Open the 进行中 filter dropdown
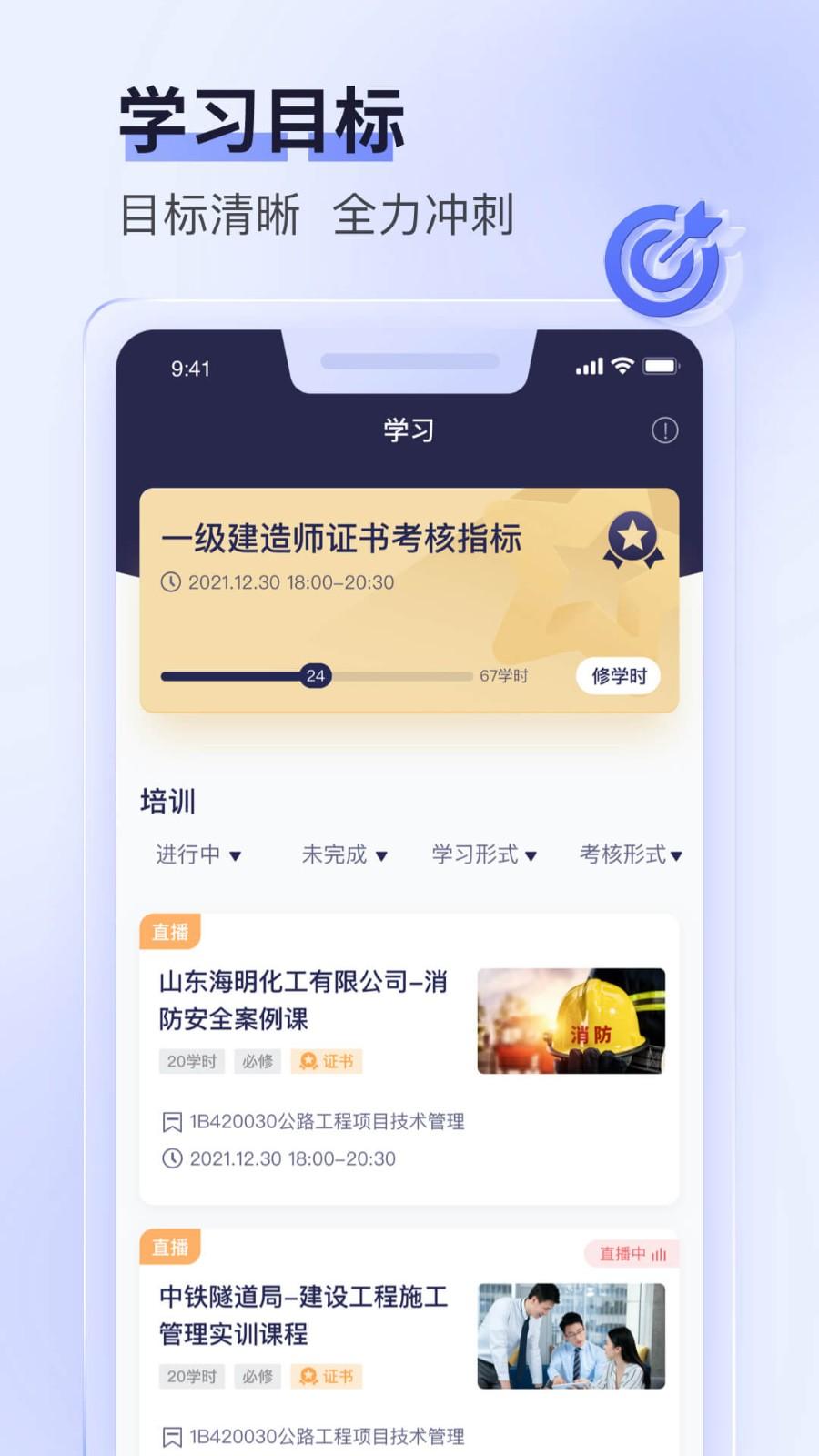The width and height of the screenshot is (819, 1456). tap(198, 855)
